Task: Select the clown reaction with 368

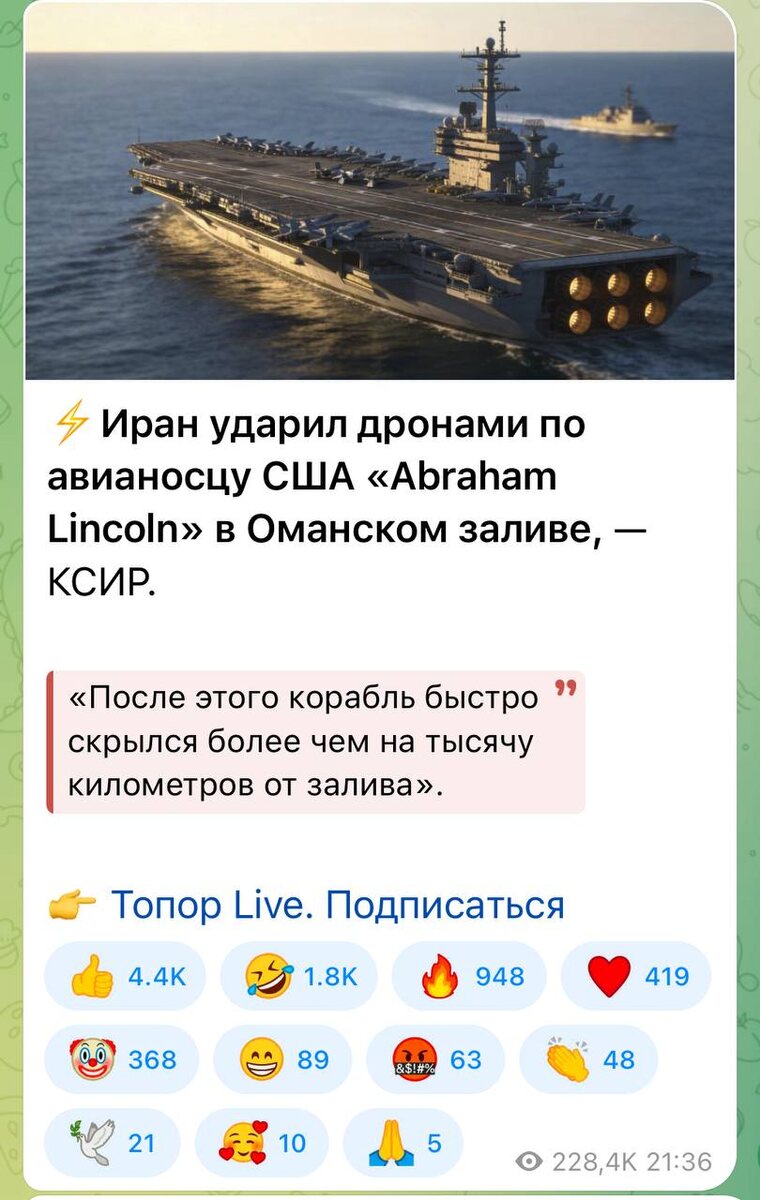Action: click(122, 1059)
